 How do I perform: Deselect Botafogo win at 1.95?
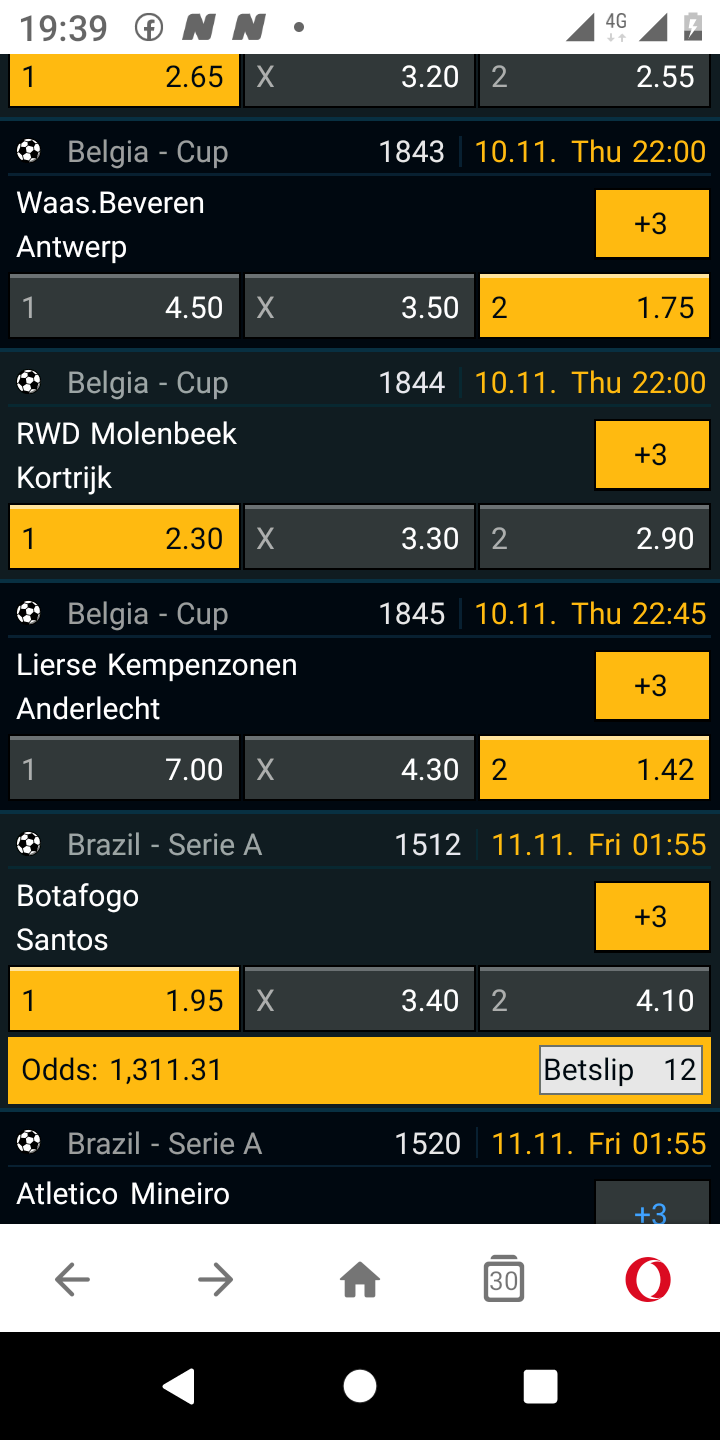(x=125, y=1000)
